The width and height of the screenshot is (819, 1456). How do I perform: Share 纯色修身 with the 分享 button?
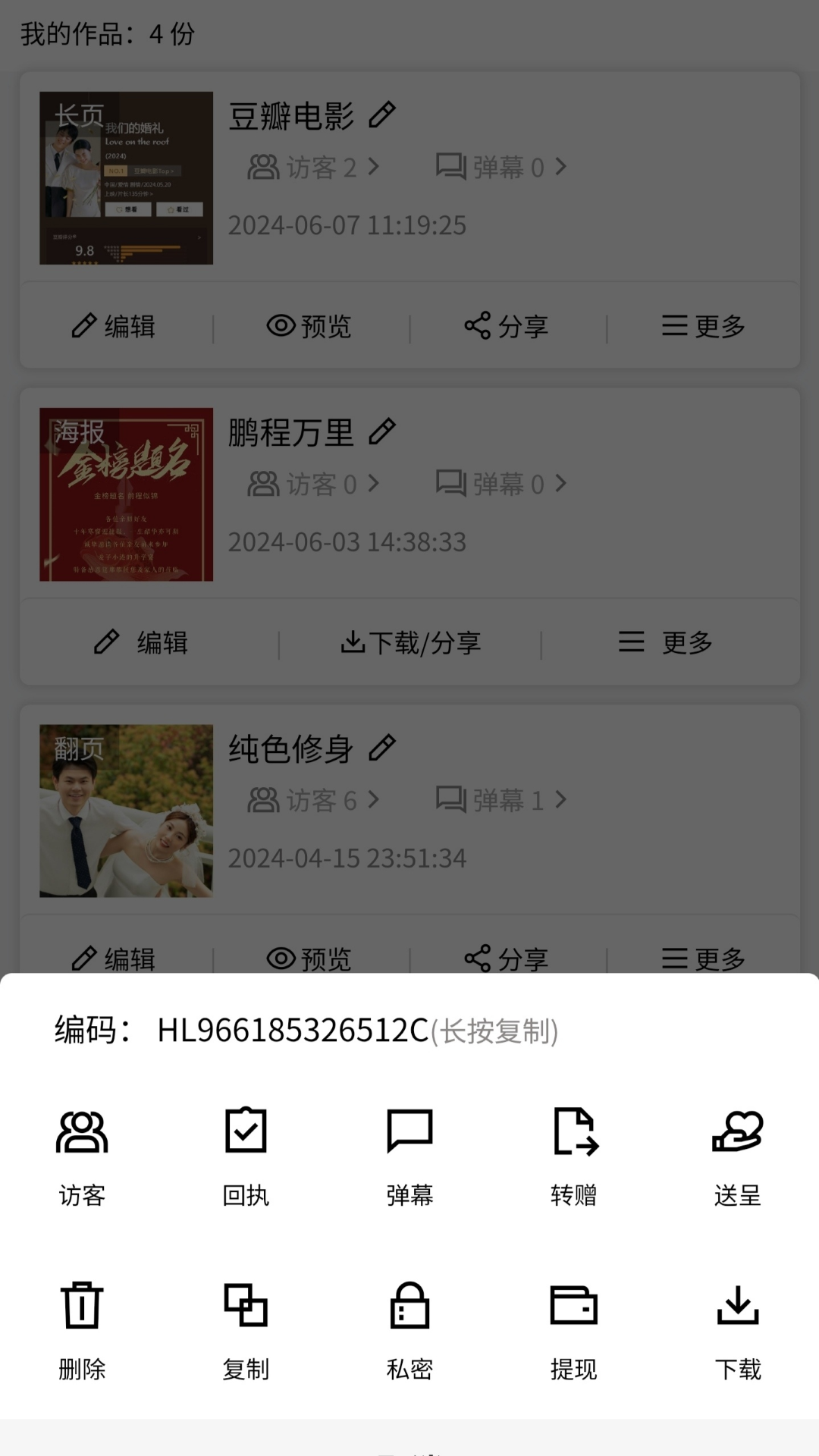click(506, 959)
